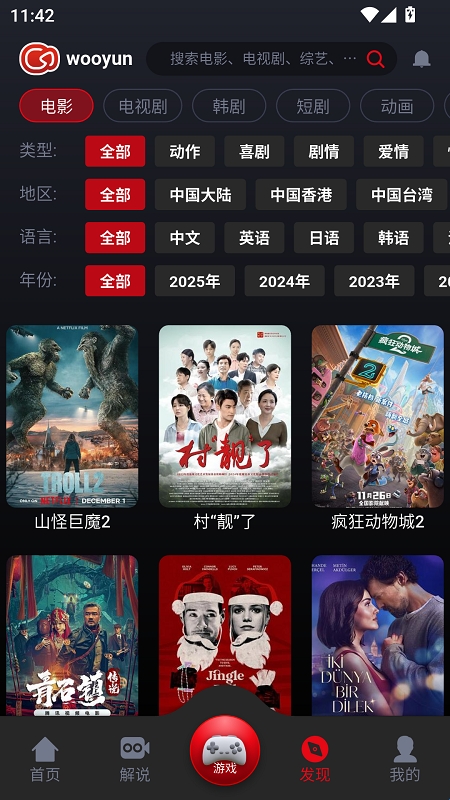Image resolution: width=450 pixels, height=800 pixels.
Task: Switch to the 我的 profile tab
Action: [405, 759]
